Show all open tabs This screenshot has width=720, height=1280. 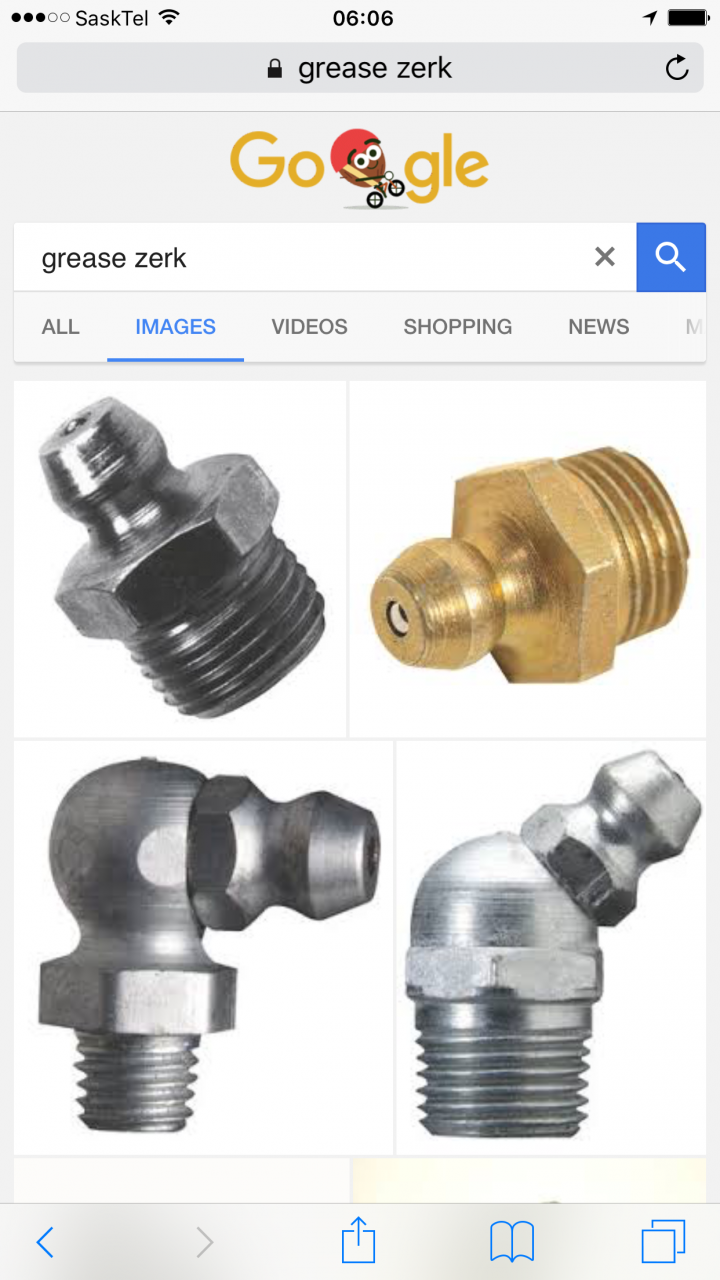(663, 1242)
